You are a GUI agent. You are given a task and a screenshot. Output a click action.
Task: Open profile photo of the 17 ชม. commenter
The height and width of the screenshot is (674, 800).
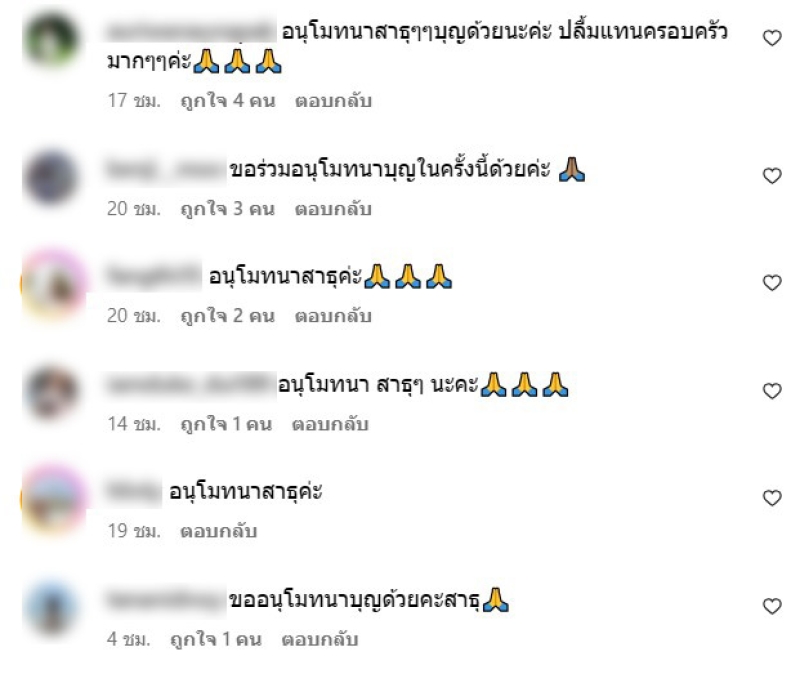[x=51, y=41]
